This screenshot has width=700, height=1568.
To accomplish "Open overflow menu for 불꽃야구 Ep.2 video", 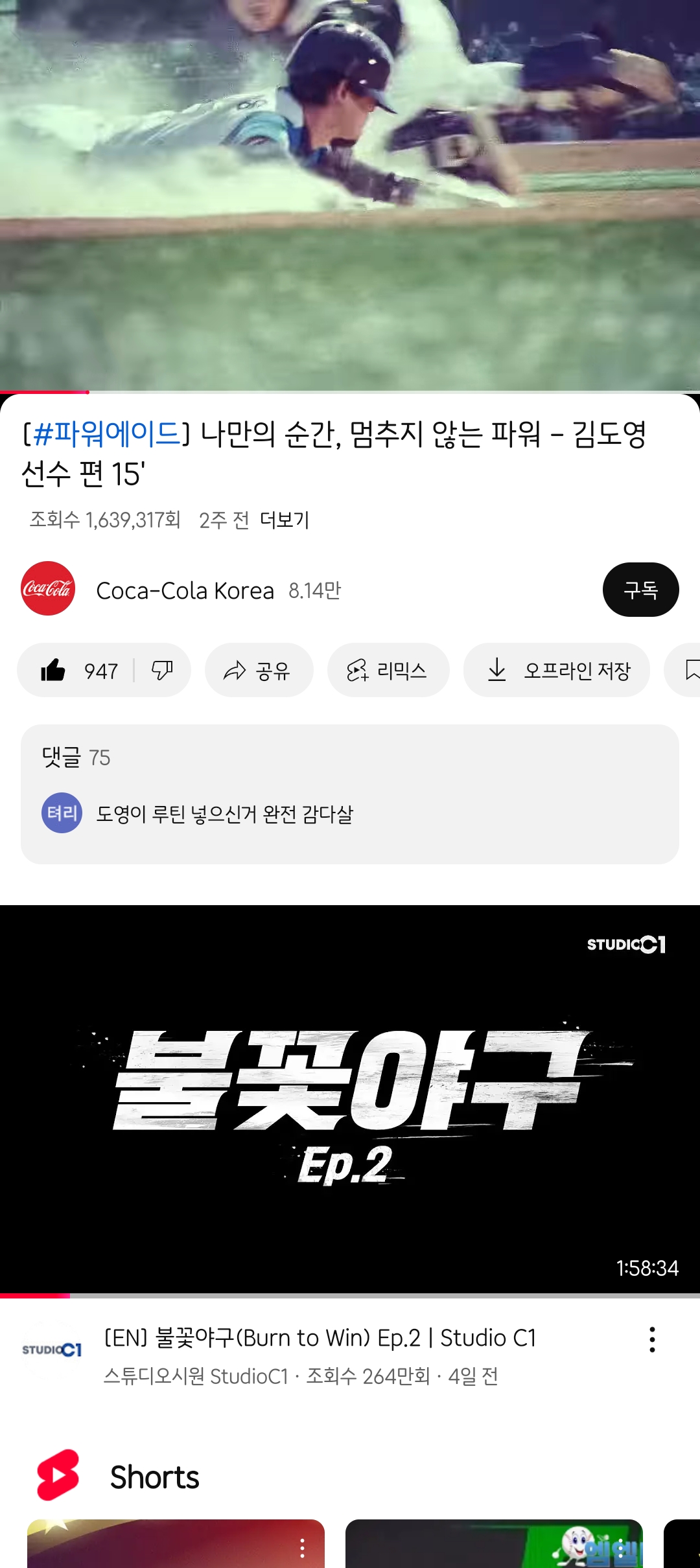I will click(x=652, y=1339).
